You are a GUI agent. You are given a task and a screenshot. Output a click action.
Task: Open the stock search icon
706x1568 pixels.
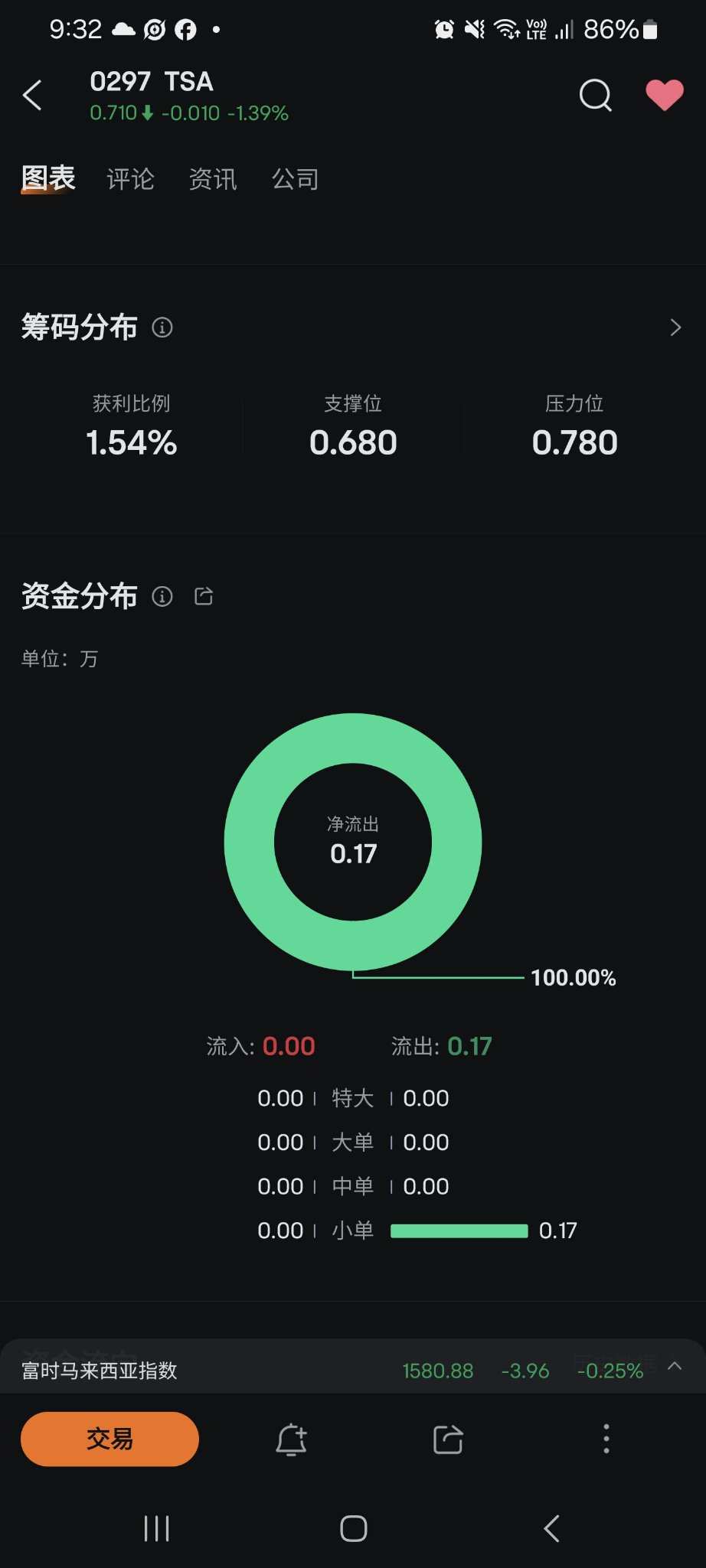(596, 96)
